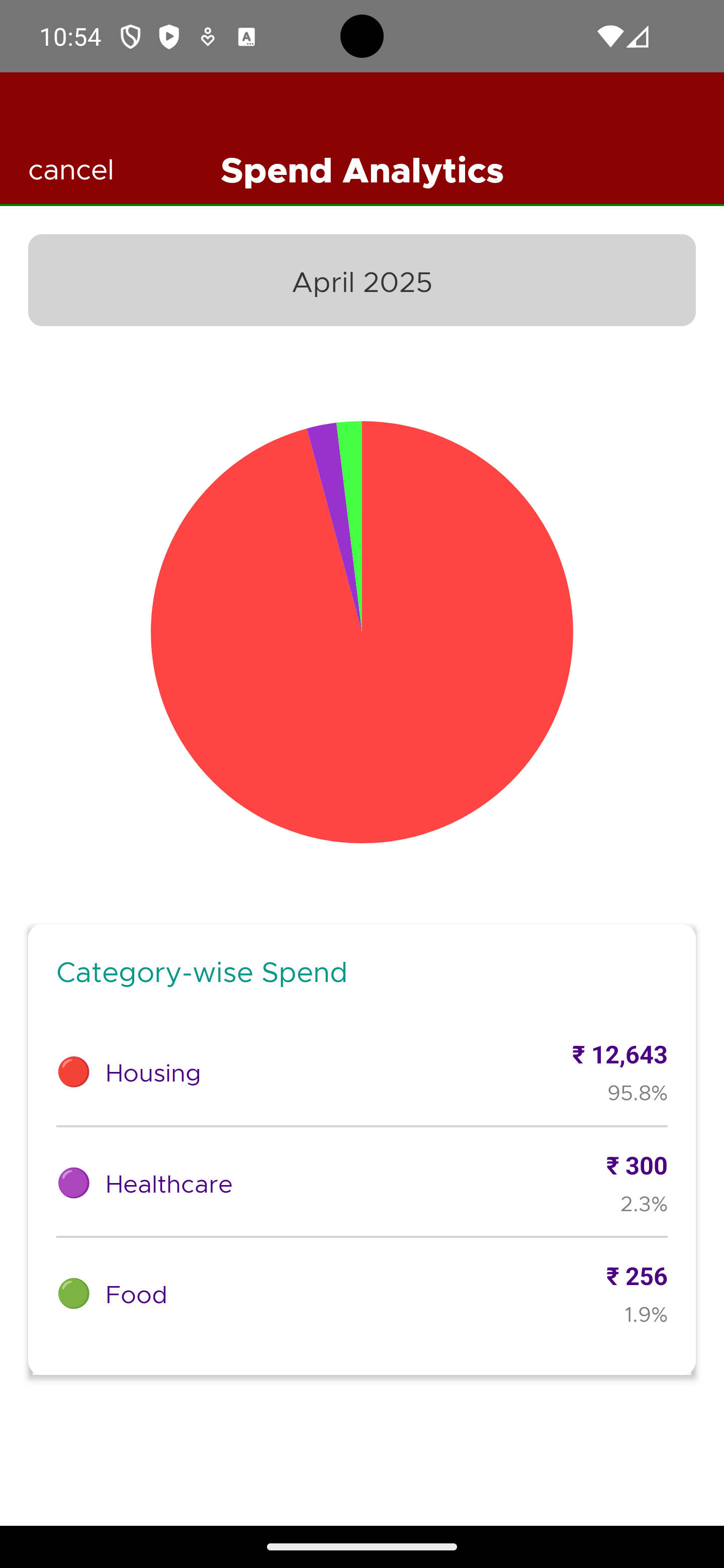Select the red Housing category dot
This screenshot has width=724, height=1568.
point(73,1072)
